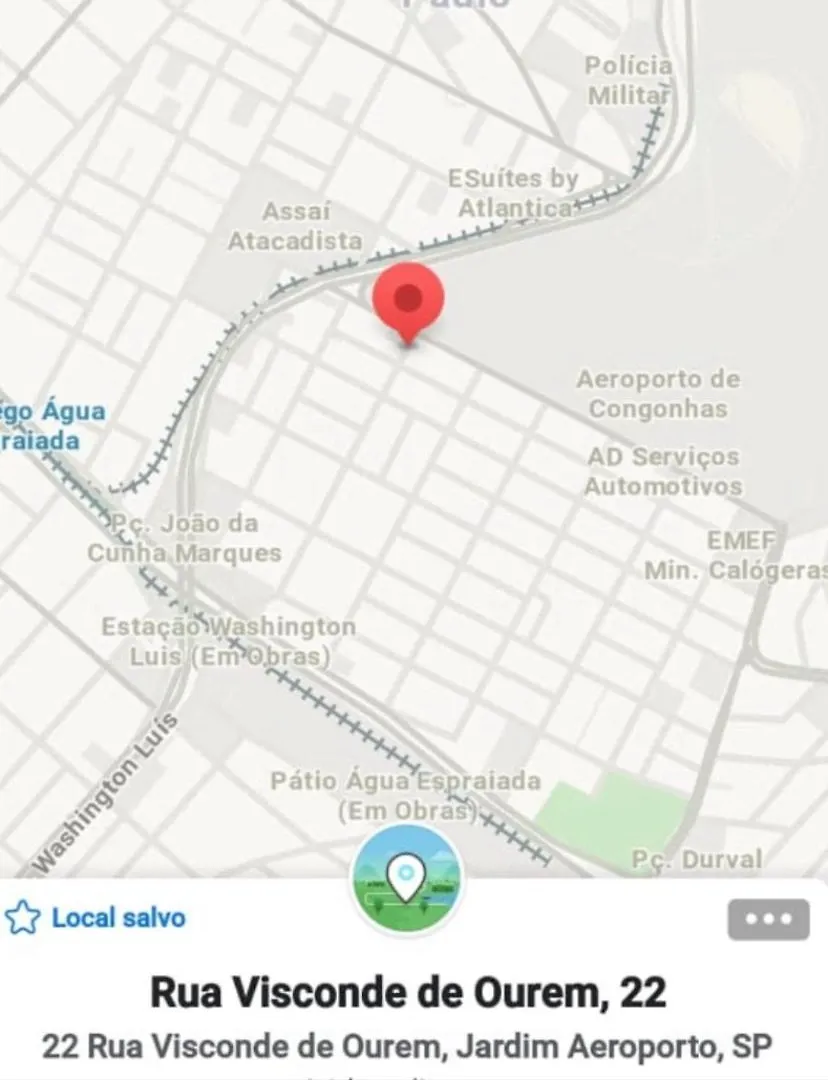This screenshot has width=828, height=1080.
Task: Open the three-dot more options button
Action: coord(768,920)
